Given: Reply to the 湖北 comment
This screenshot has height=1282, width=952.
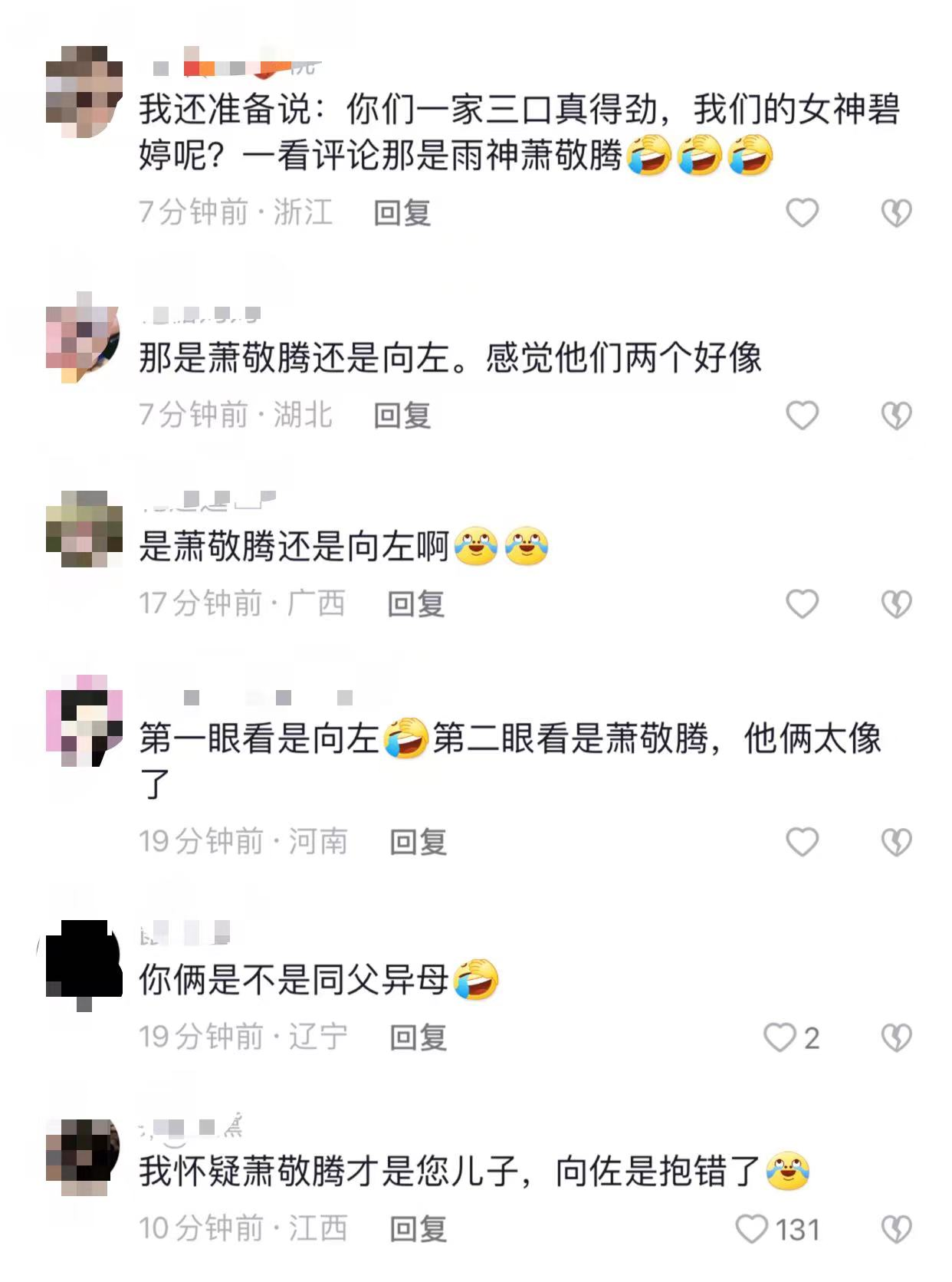Looking at the screenshot, I should coord(402,416).
